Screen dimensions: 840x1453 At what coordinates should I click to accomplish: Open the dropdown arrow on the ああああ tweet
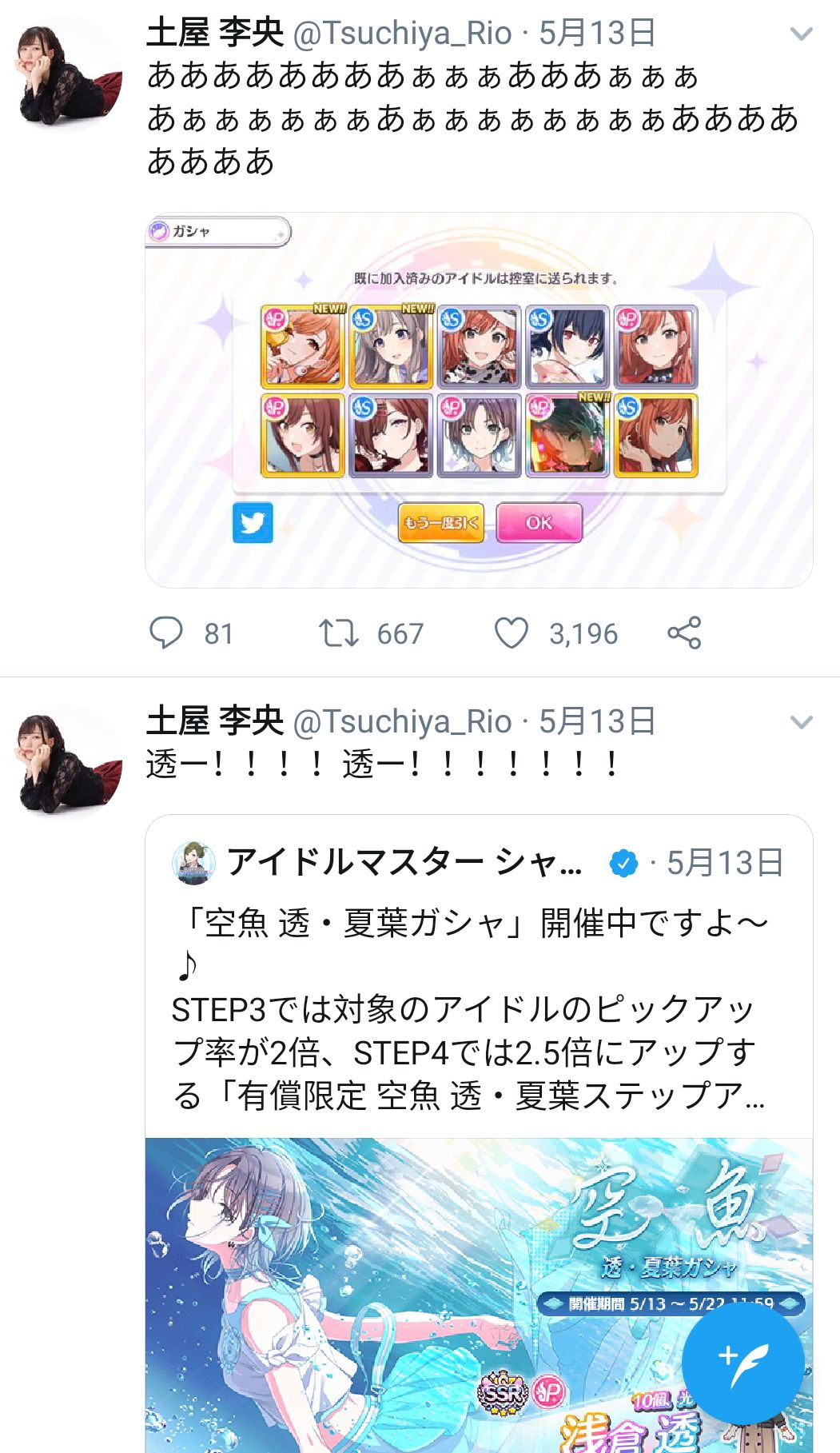pyautogui.click(x=801, y=34)
